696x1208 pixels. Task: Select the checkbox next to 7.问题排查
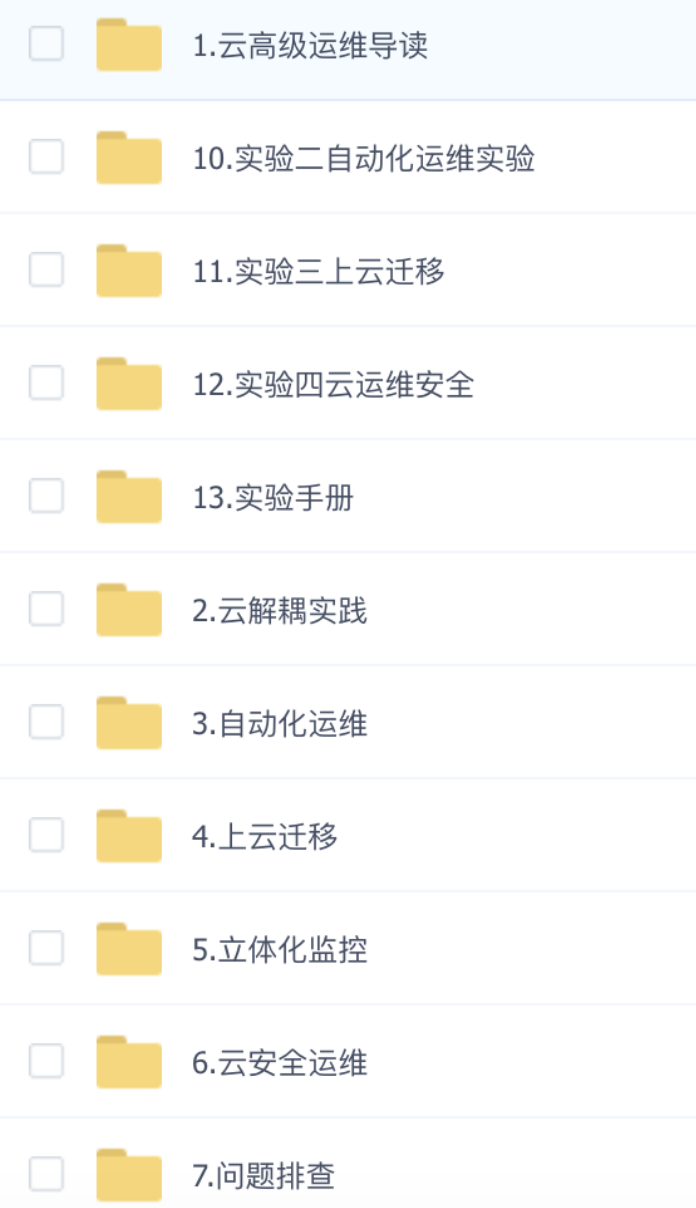point(46,1174)
